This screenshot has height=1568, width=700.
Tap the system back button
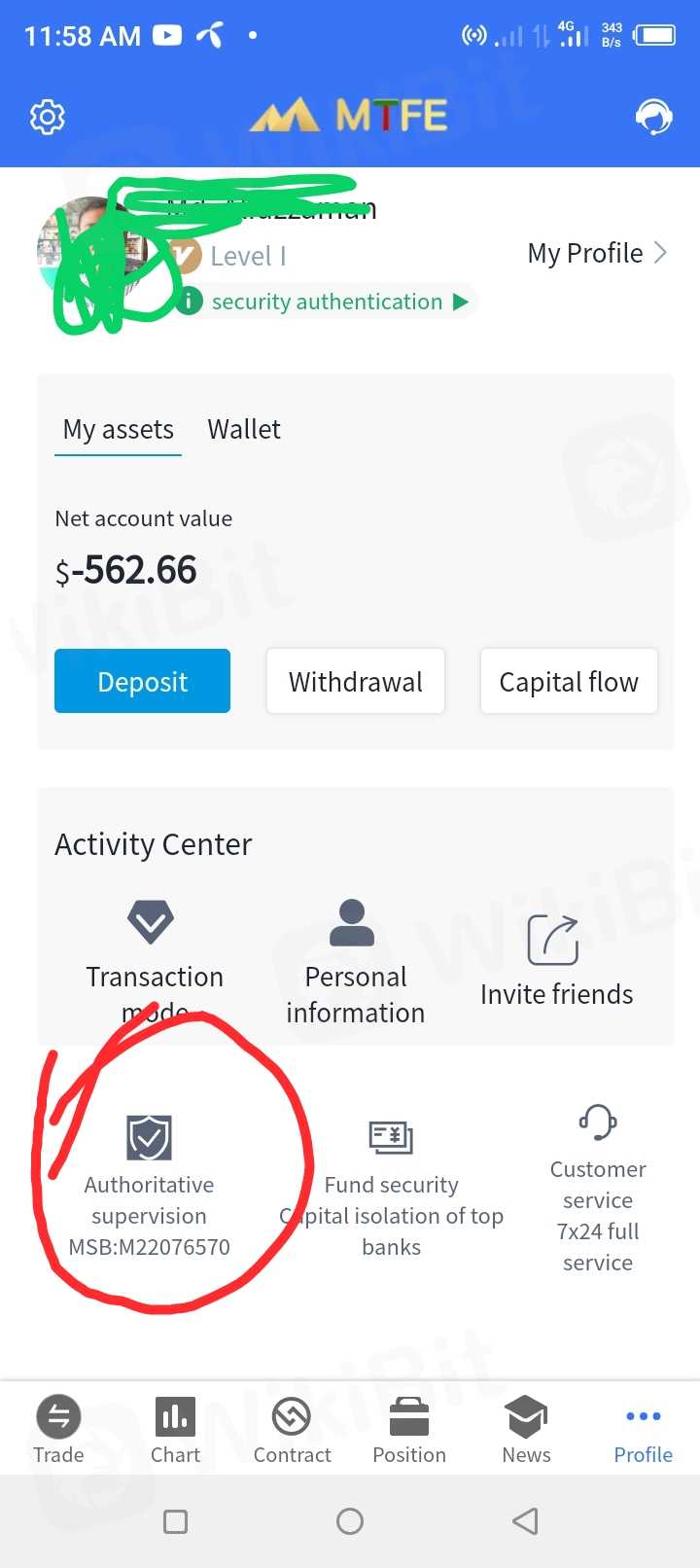coord(525,1521)
